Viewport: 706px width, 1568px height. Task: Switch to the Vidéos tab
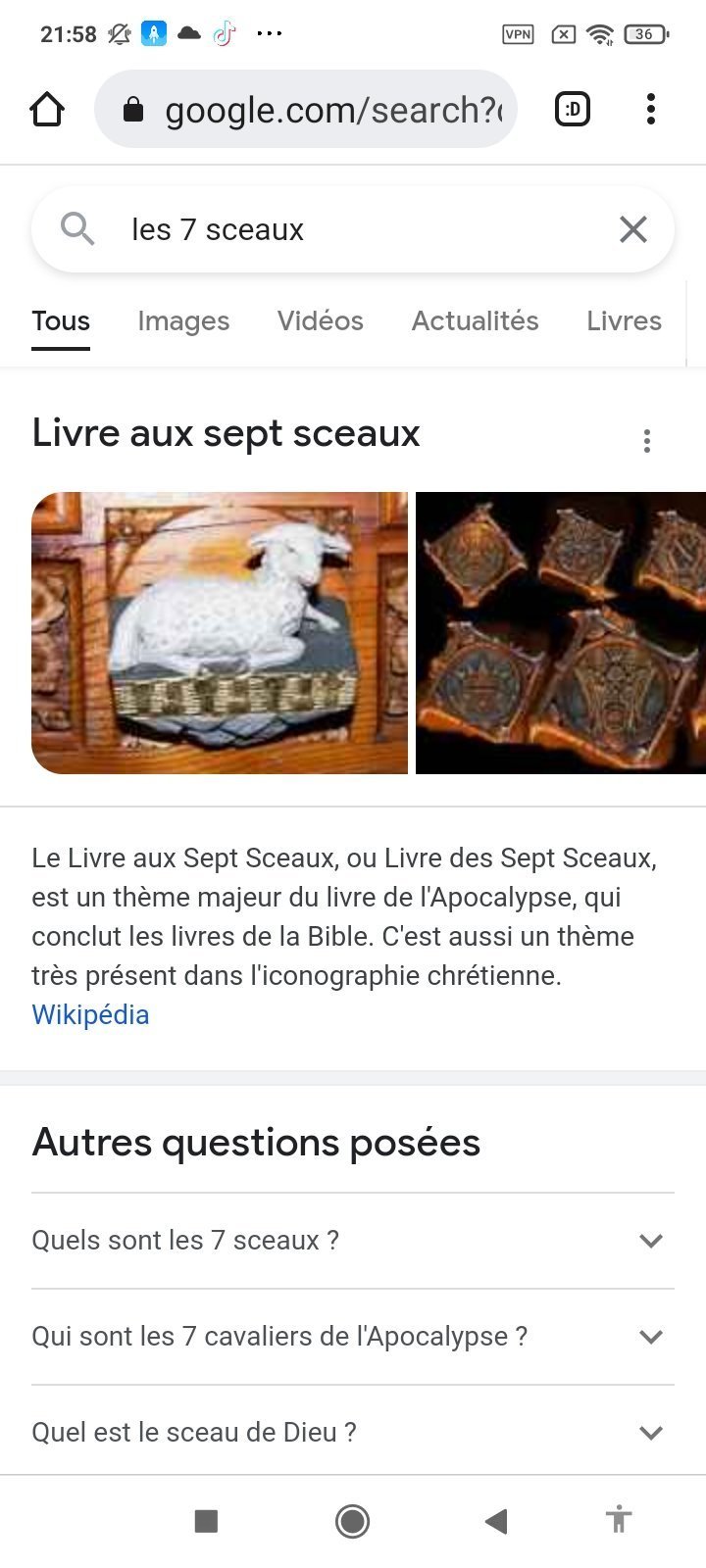[320, 320]
